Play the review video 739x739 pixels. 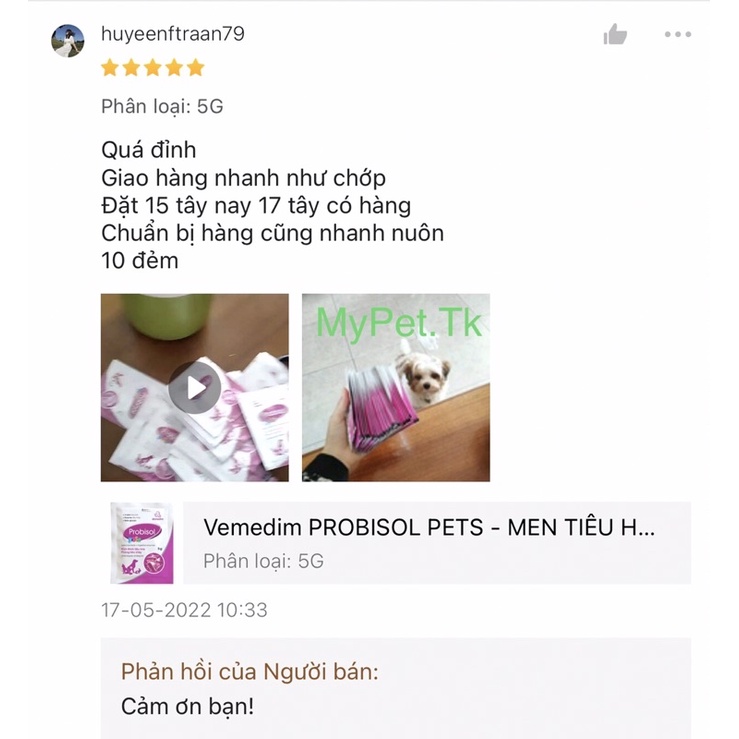194,387
